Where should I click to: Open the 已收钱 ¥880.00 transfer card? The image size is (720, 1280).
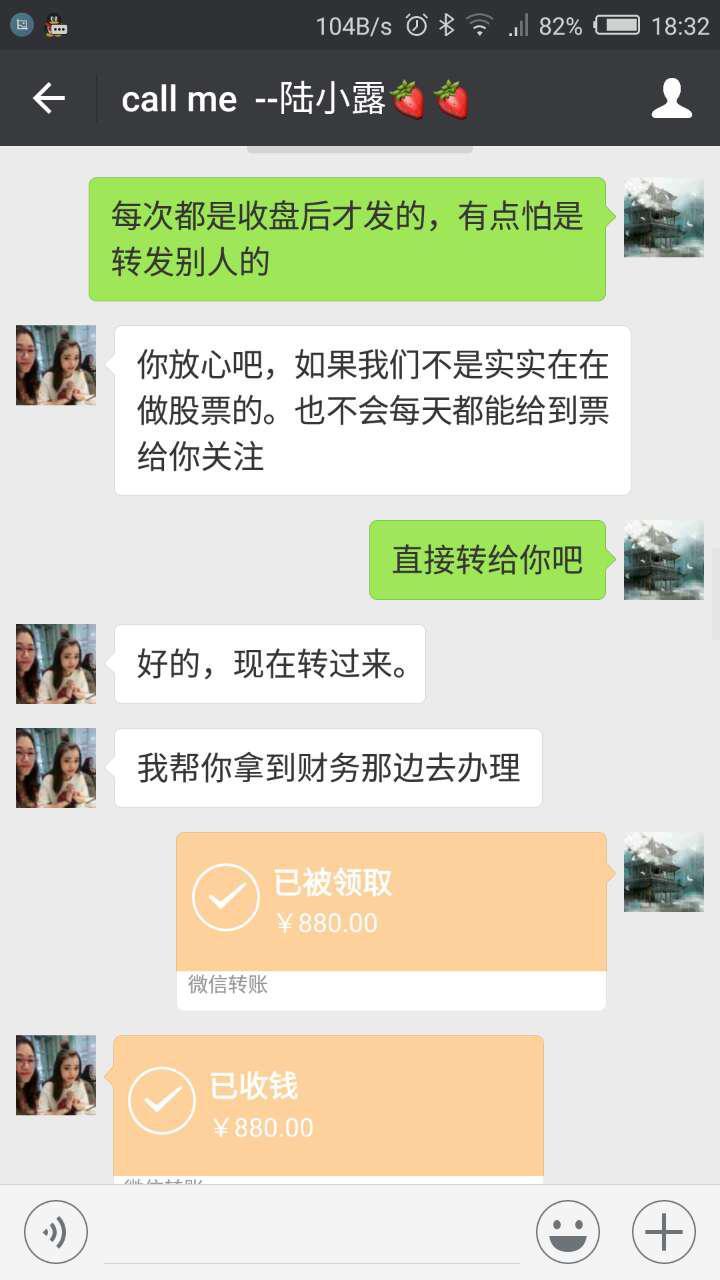(328, 1110)
